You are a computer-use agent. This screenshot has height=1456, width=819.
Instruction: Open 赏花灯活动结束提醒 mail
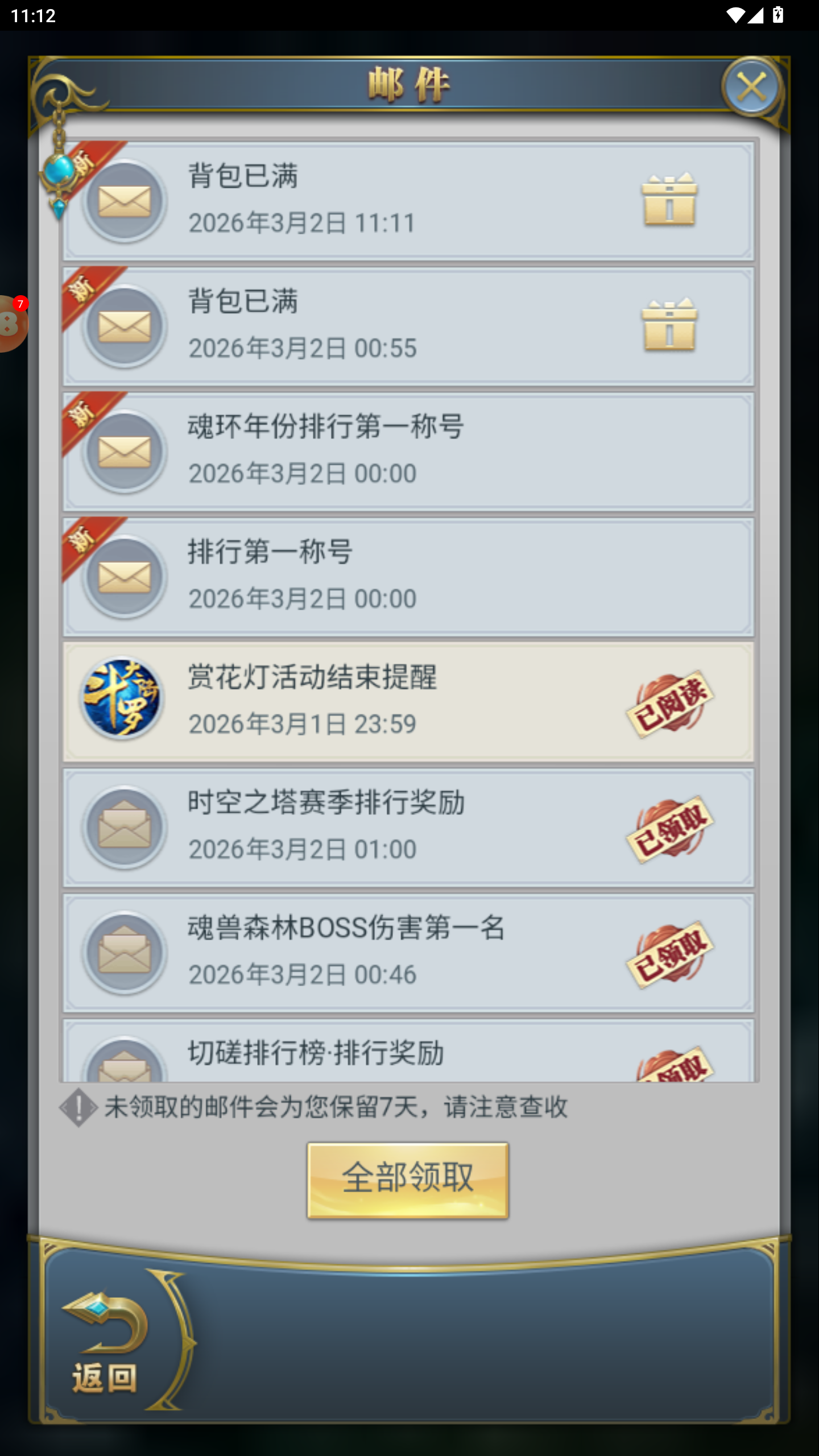[x=408, y=701]
